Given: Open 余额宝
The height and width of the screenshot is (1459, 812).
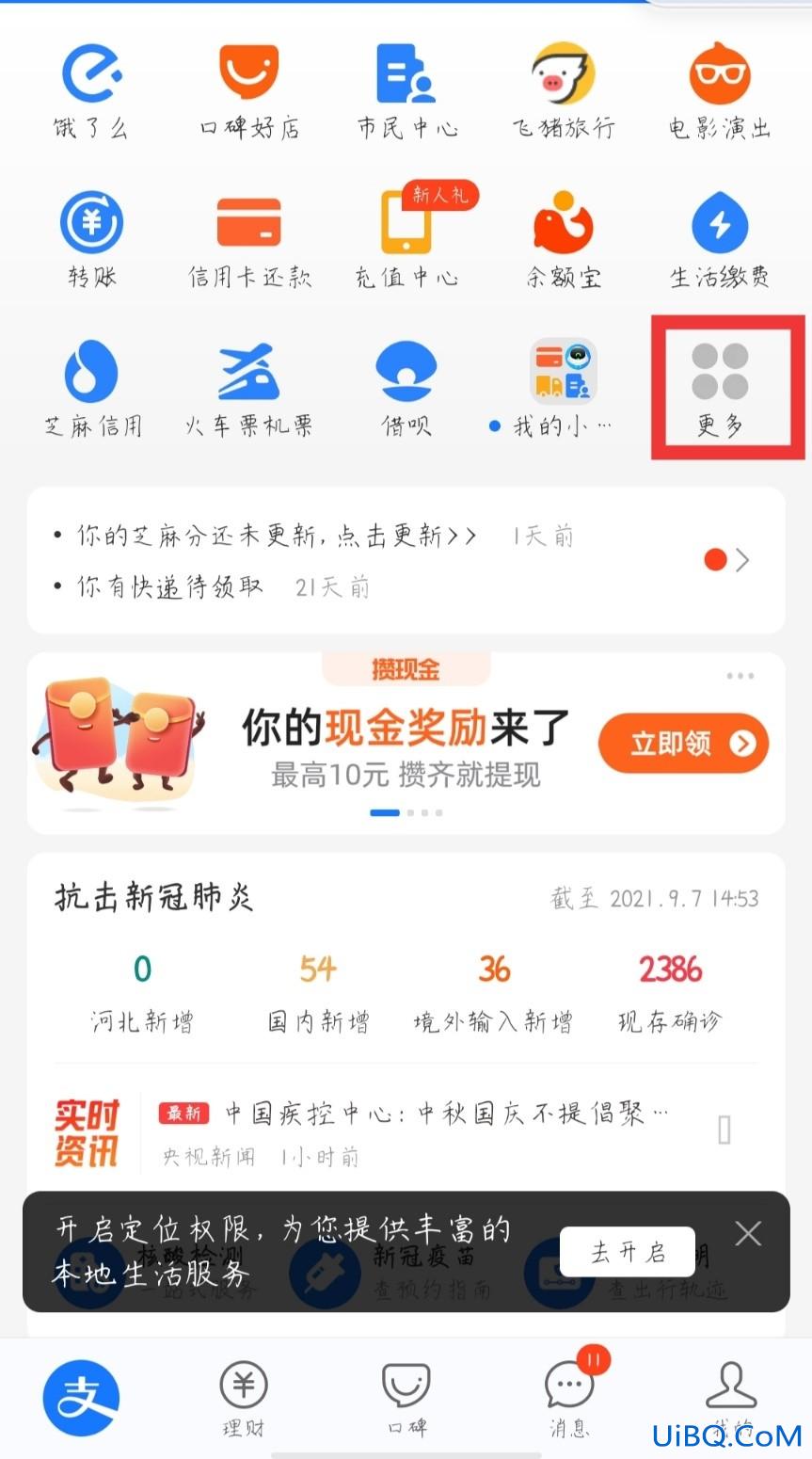Looking at the screenshot, I should [563, 240].
